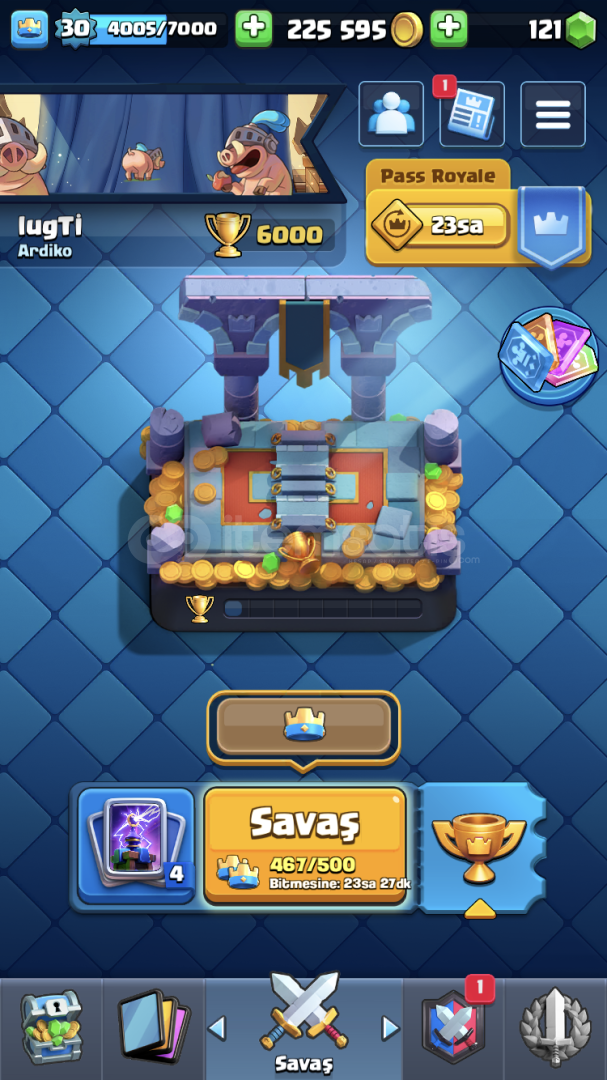This screenshot has width=607, height=1080.
Task: Open the hamburger menu
Action: pyautogui.click(x=553, y=114)
